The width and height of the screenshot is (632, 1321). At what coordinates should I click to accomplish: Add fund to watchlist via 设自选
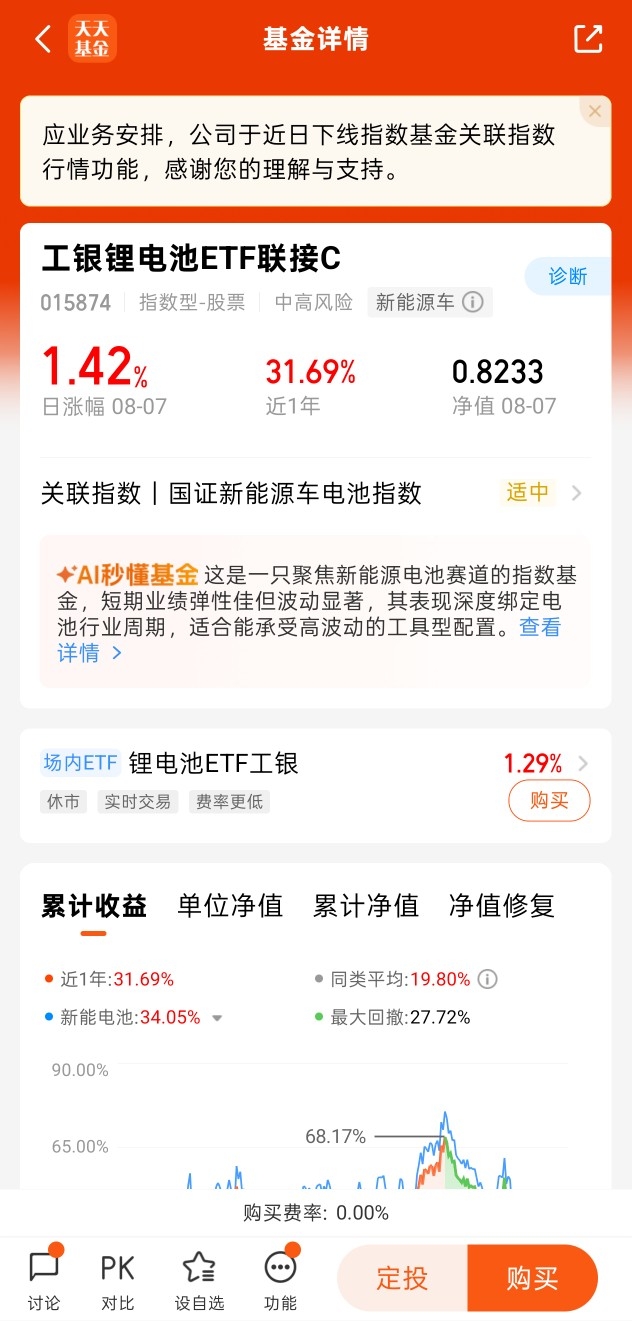point(199,1280)
